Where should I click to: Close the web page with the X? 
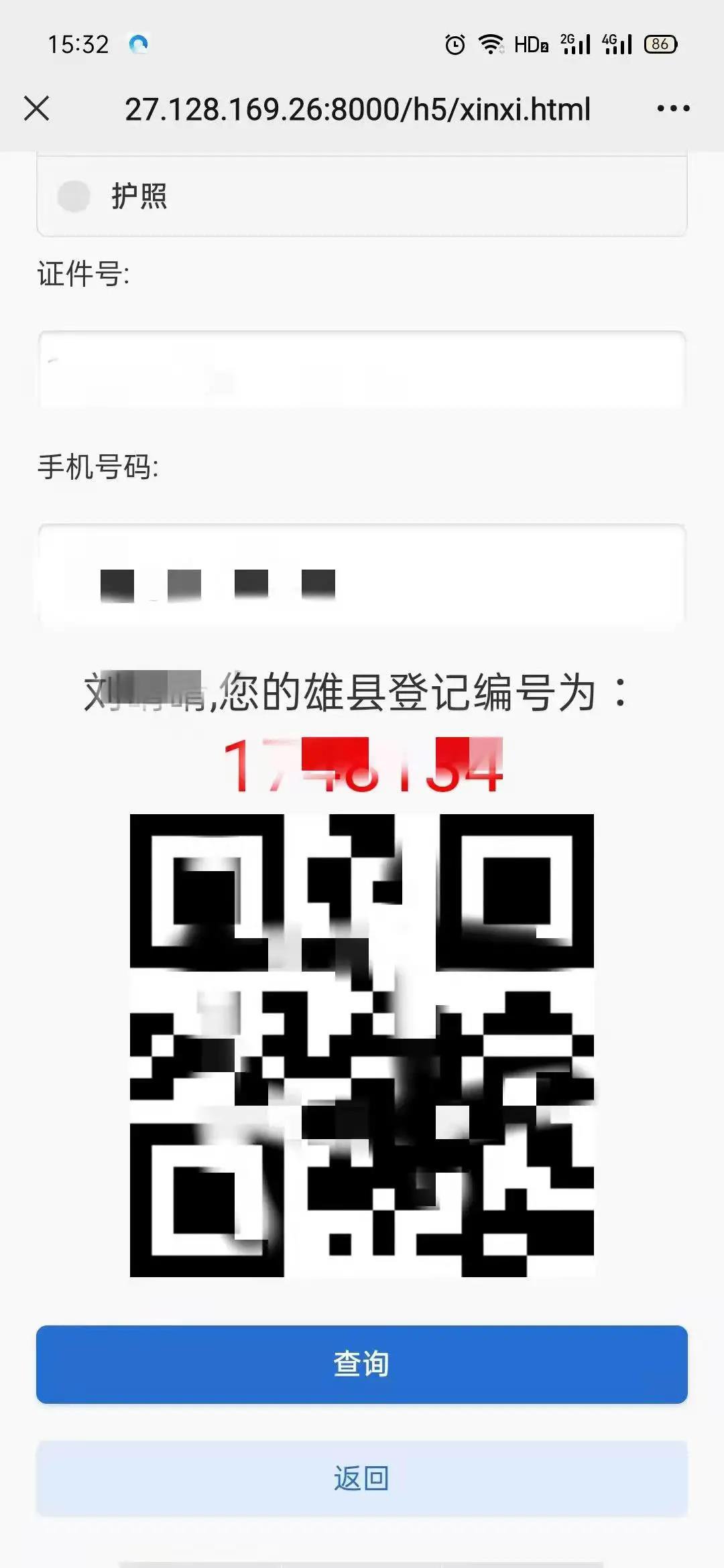click(x=37, y=109)
